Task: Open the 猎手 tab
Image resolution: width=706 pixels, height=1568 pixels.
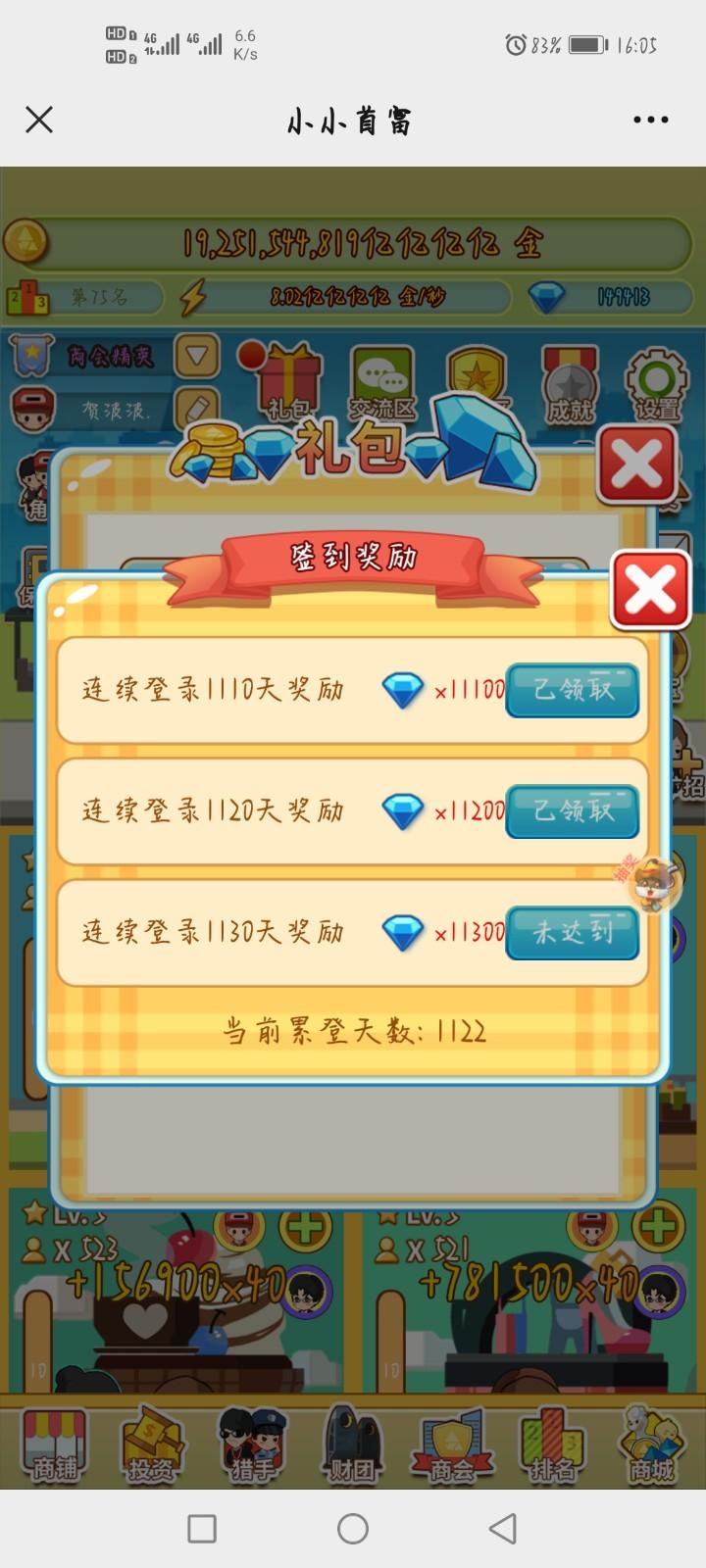Action: (x=252, y=1444)
